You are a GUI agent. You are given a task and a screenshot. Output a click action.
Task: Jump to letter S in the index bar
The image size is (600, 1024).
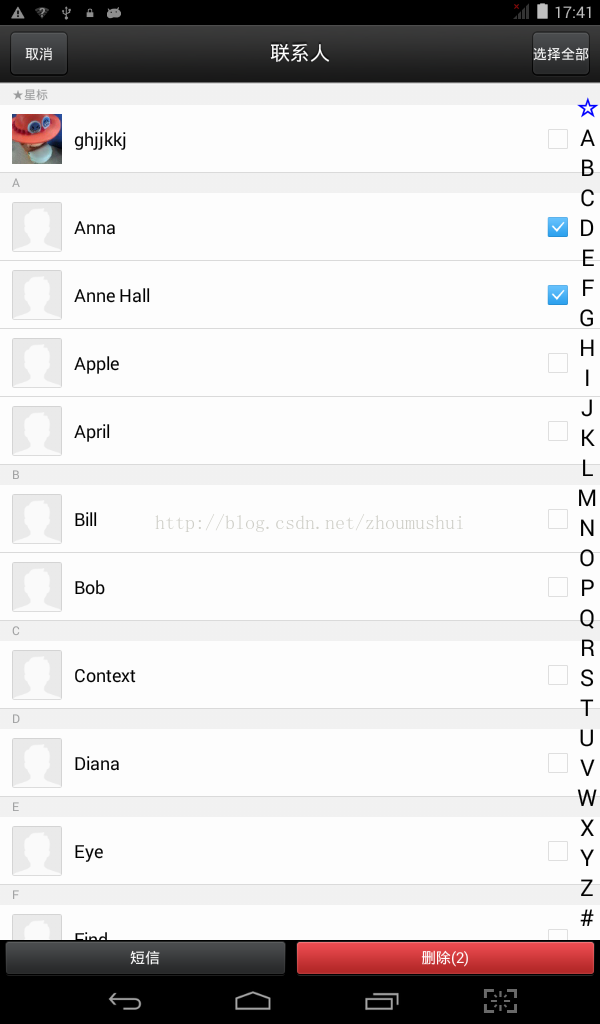click(x=587, y=679)
